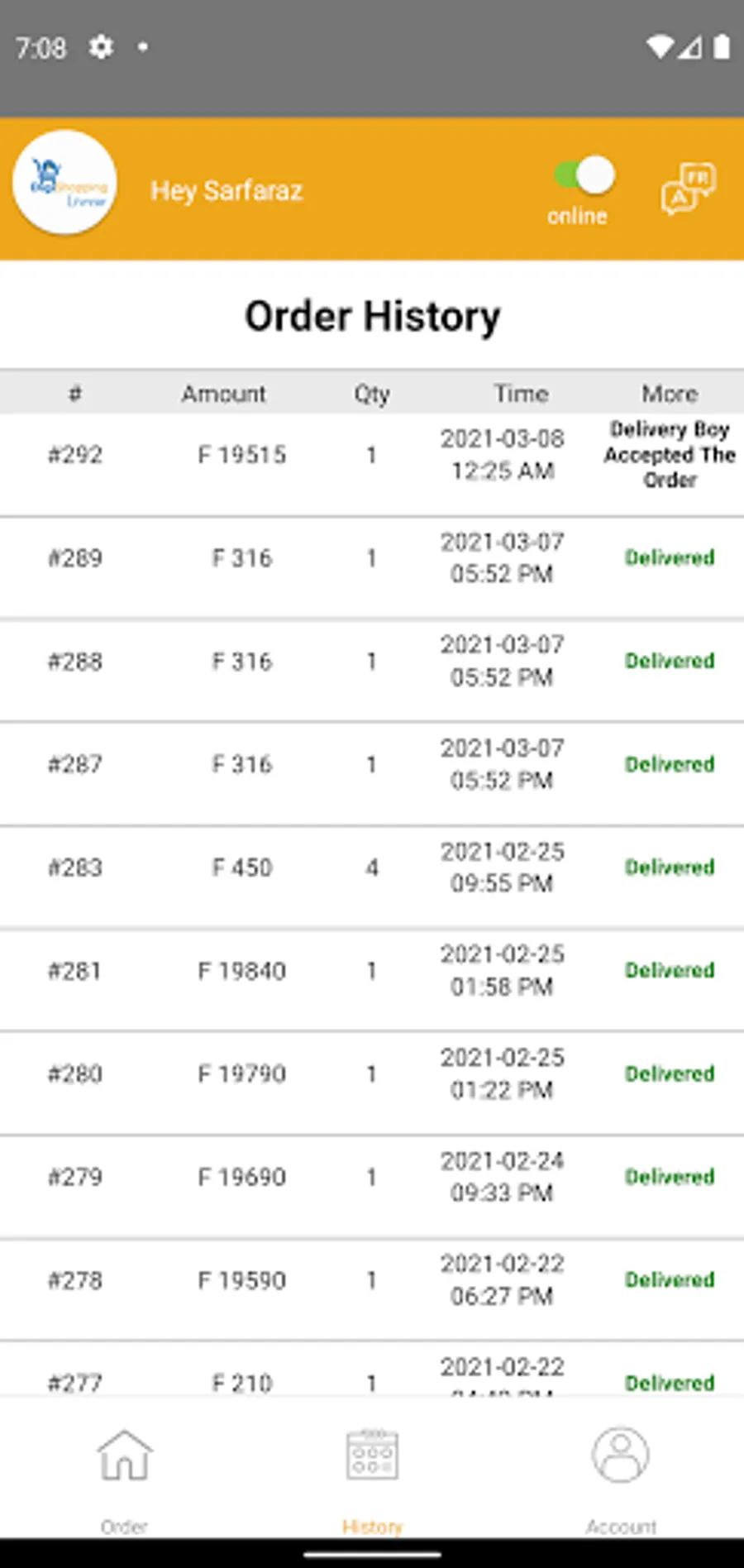Screen dimensions: 744x1568
Task: View order #281 for F 19840
Action: pyautogui.click(x=372, y=971)
